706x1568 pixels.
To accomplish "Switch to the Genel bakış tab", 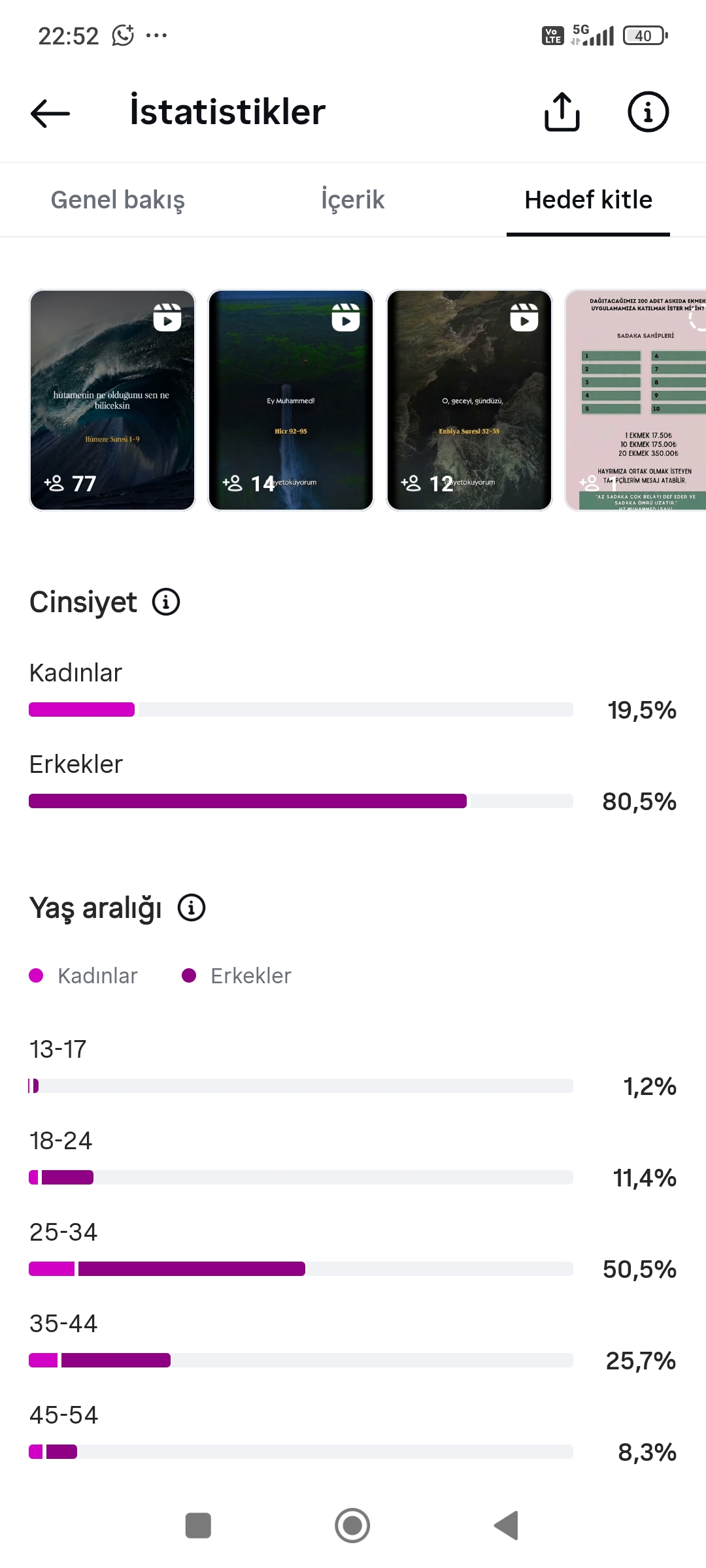I will pos(118,200).
